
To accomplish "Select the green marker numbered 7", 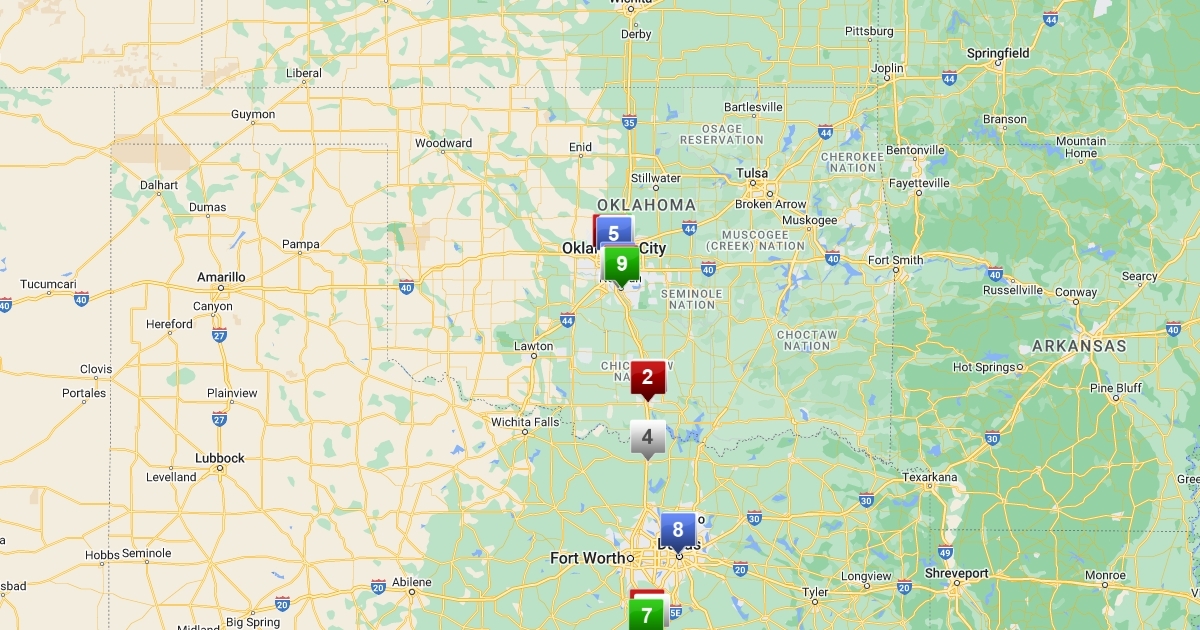I will (x=647, y=615).
